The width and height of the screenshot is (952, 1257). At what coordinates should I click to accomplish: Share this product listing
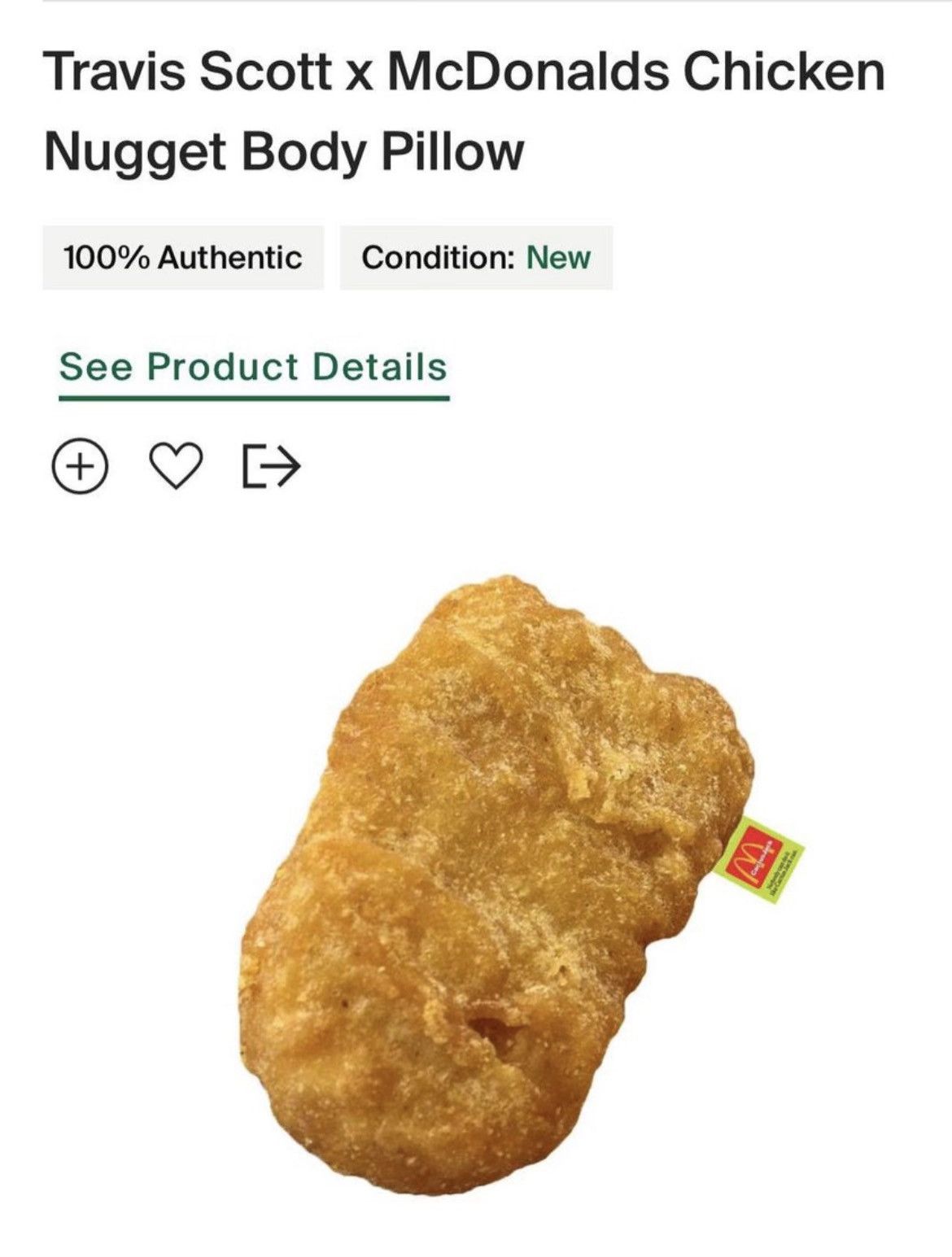pos(272,467)
